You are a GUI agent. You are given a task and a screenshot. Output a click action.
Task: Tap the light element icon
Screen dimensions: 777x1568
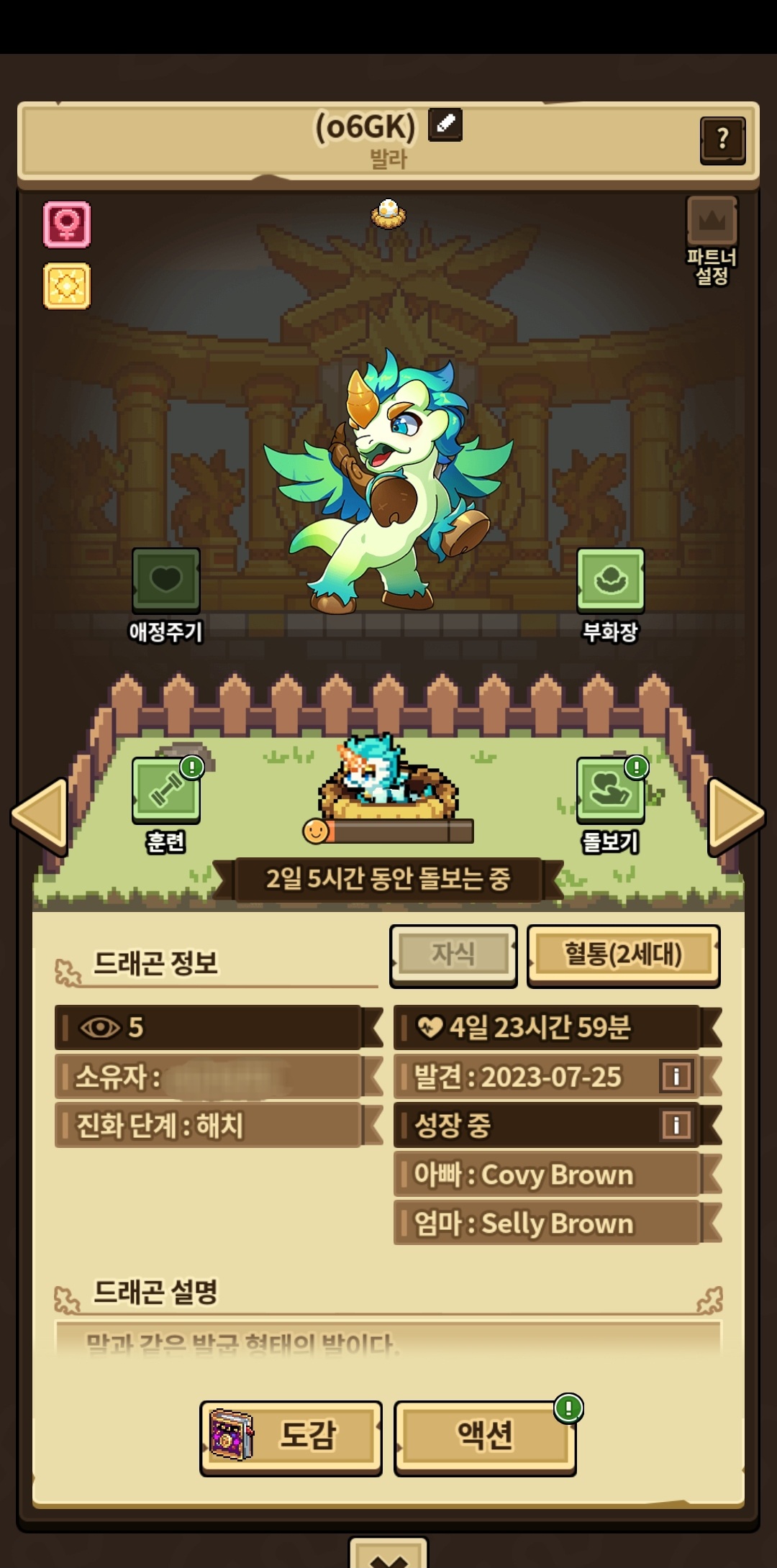(67, 286)
